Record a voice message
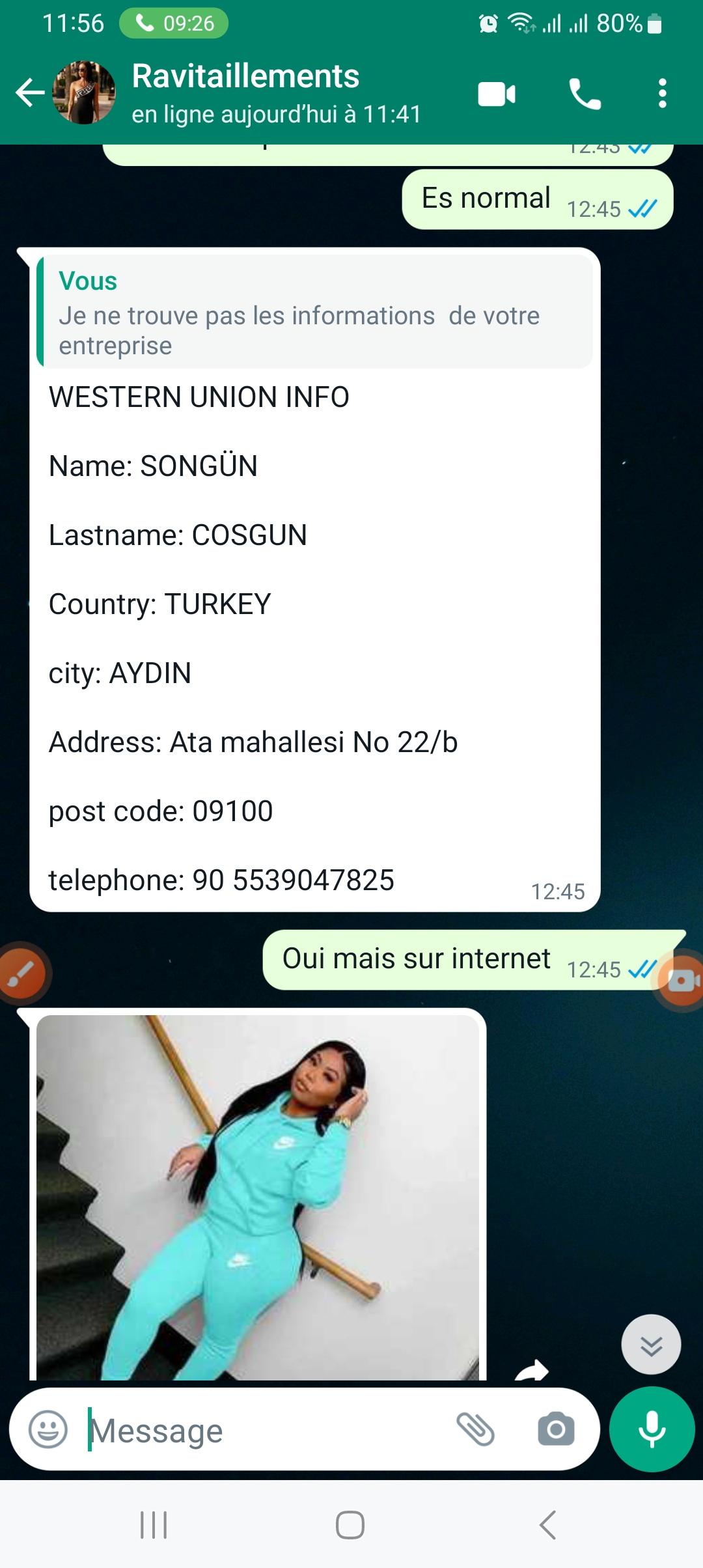 652,1429
